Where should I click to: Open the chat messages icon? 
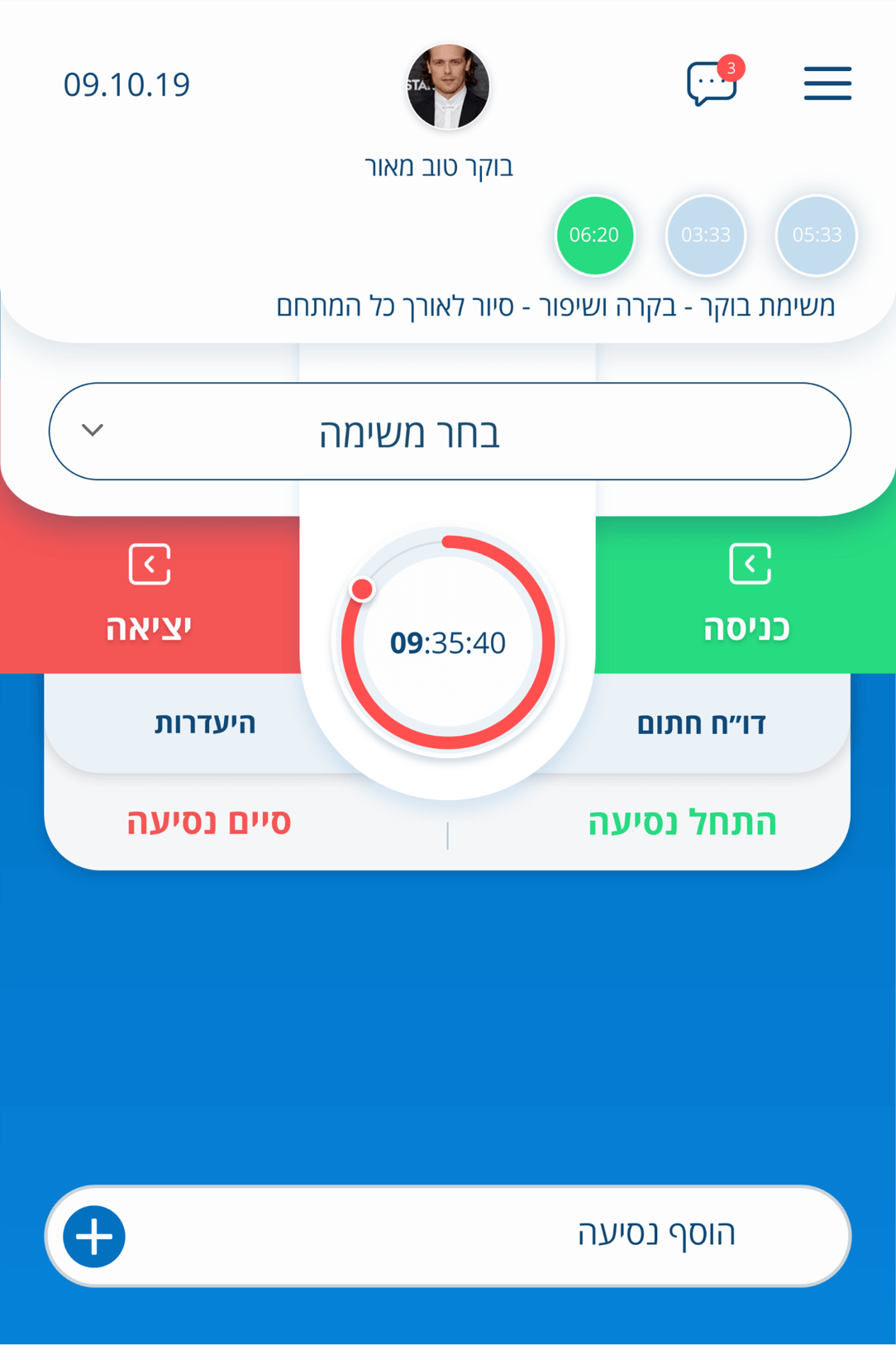[713, 85]
